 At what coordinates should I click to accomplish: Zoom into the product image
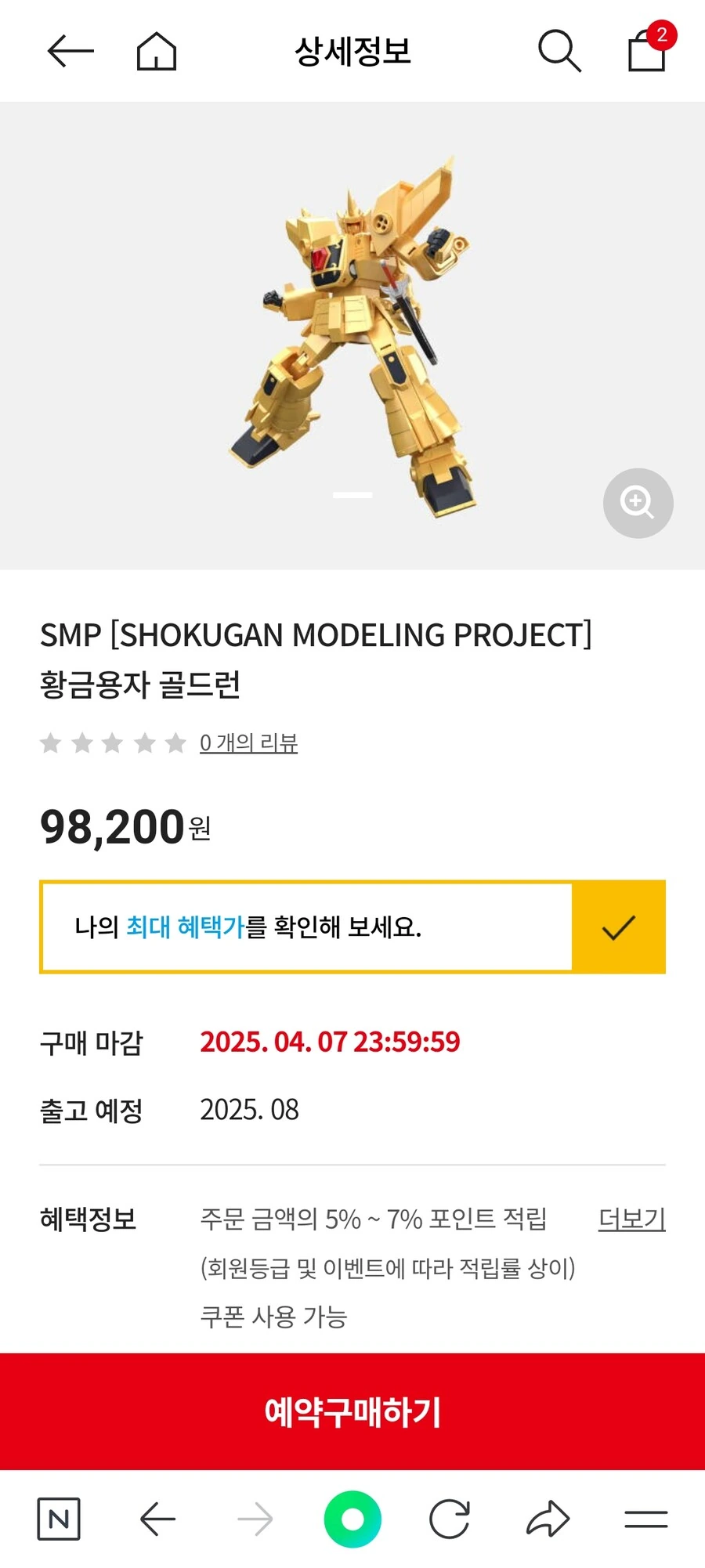[x=638, y=503]
